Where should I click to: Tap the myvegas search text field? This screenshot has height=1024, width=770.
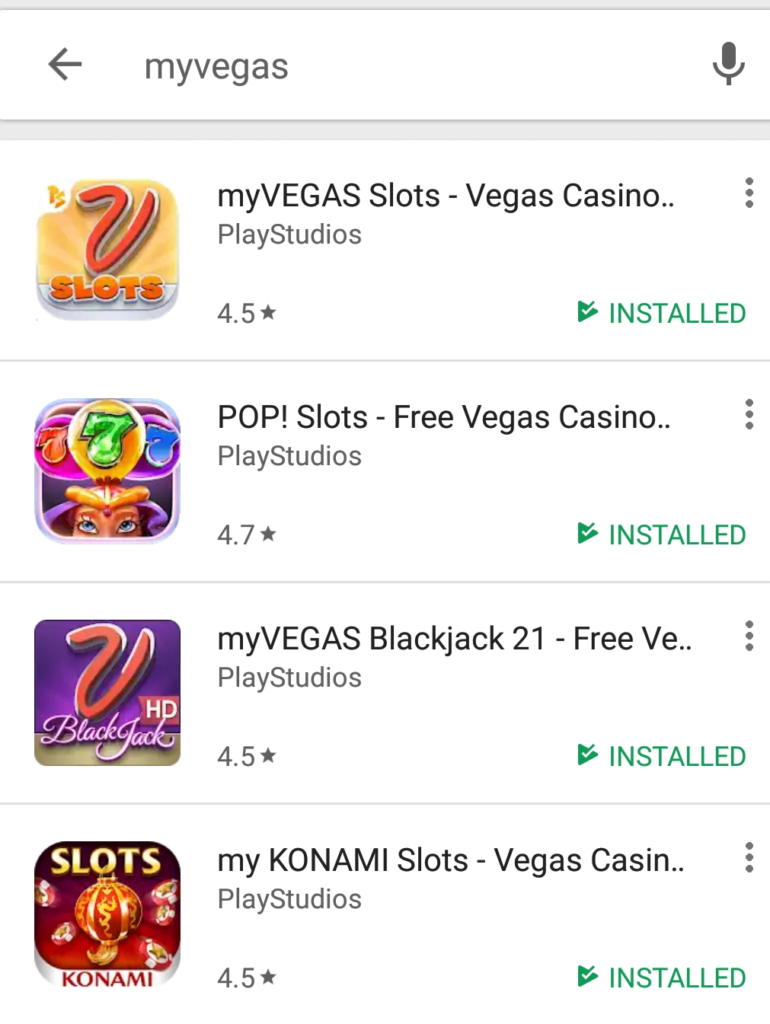click(216, 64)
